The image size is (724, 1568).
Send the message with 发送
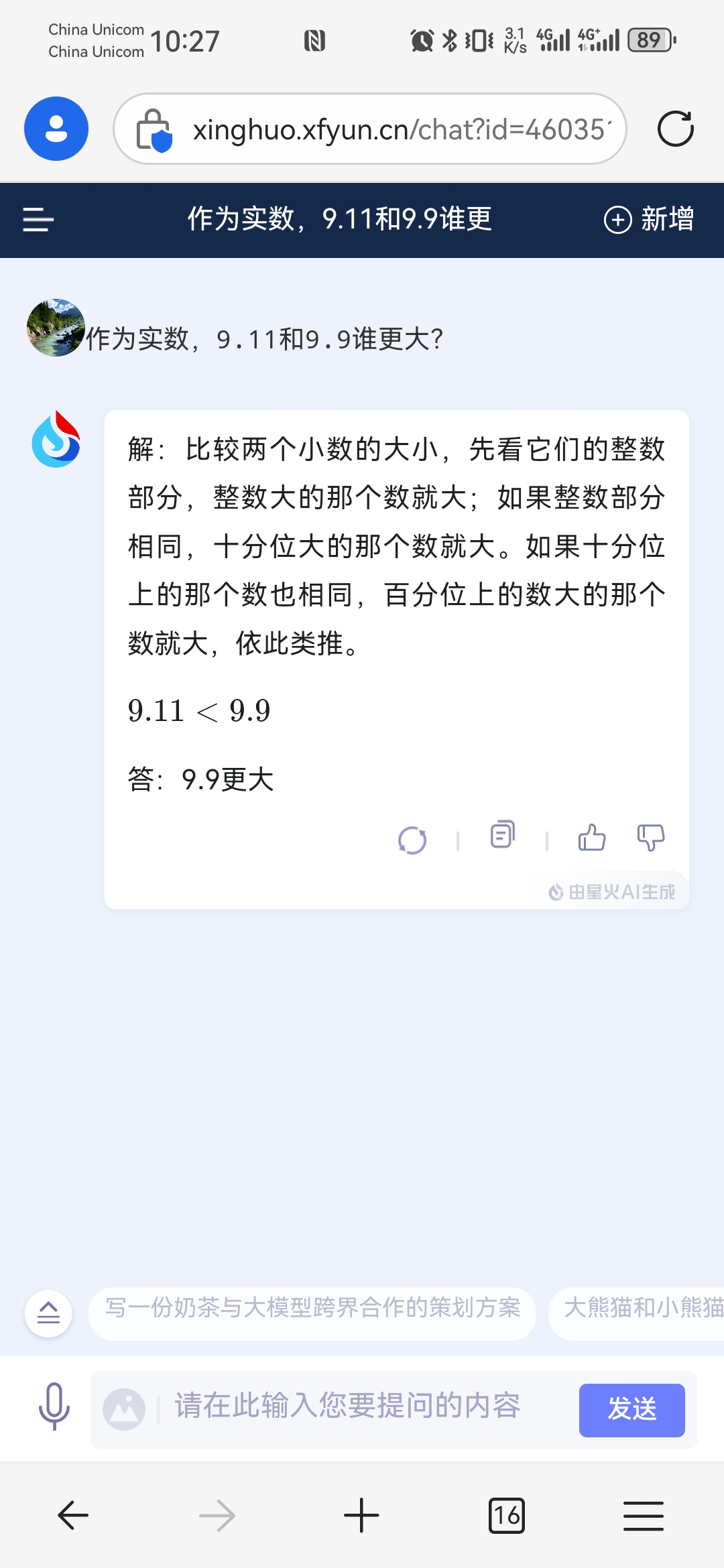click(631, 1409)
